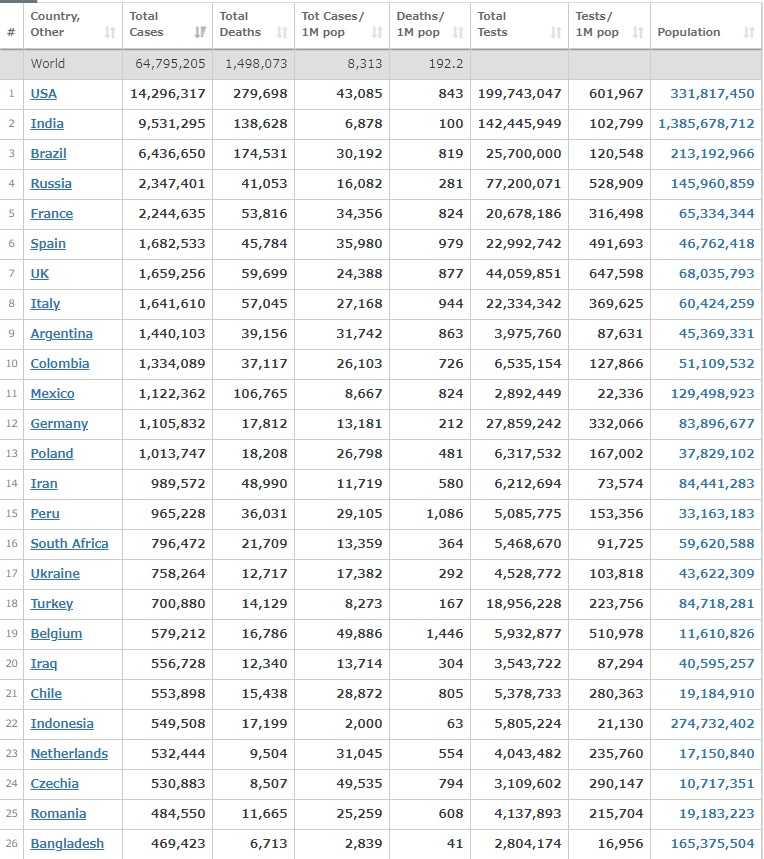Open the Spain country link

pos(48,243)
